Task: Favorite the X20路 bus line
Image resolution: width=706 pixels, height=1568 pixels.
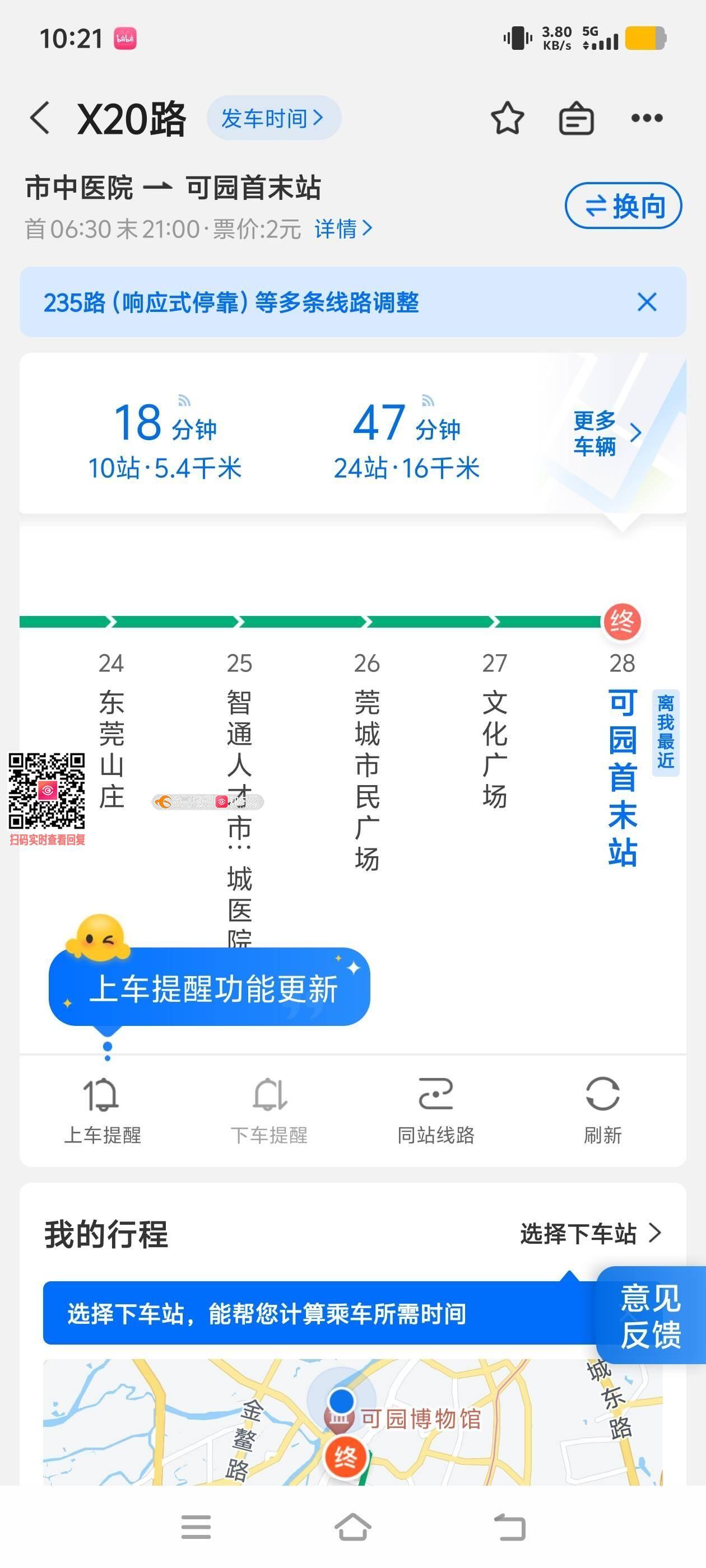Action: pos(507,118)
